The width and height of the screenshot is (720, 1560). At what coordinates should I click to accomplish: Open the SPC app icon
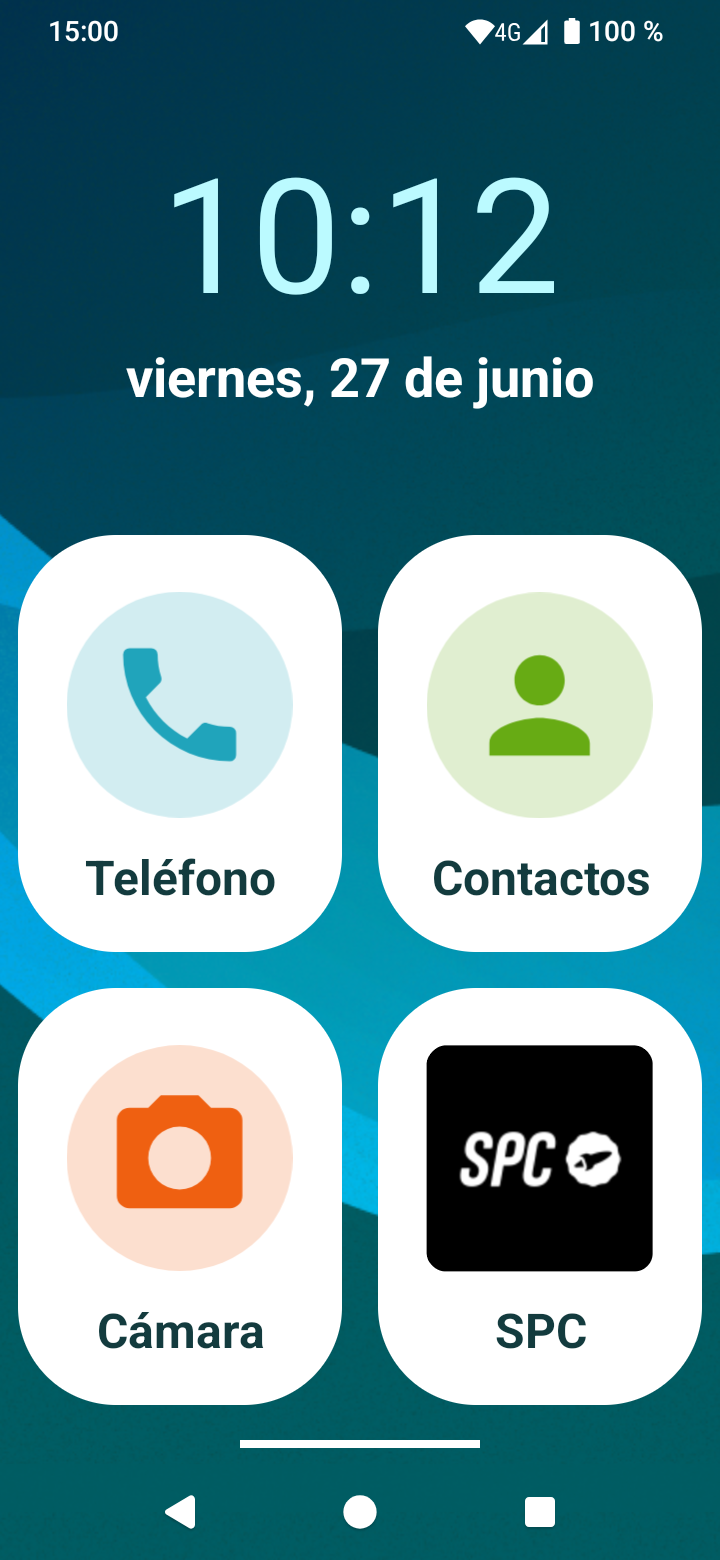[x=539, y=1158]
